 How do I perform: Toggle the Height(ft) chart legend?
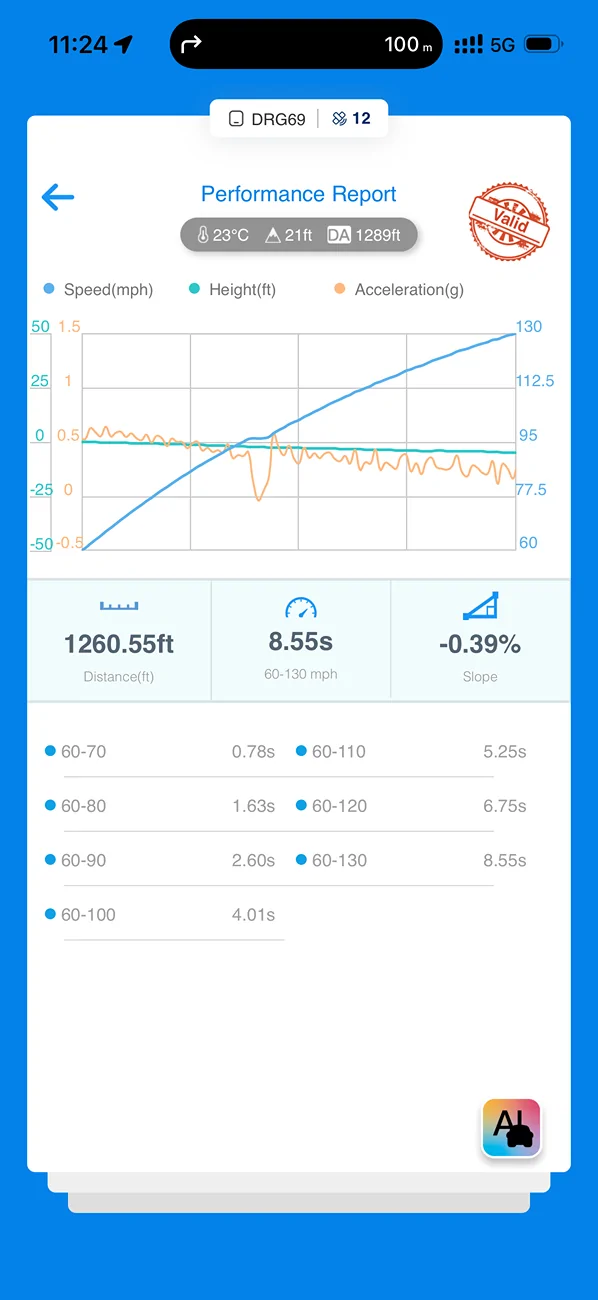click(x=232, y=290)
